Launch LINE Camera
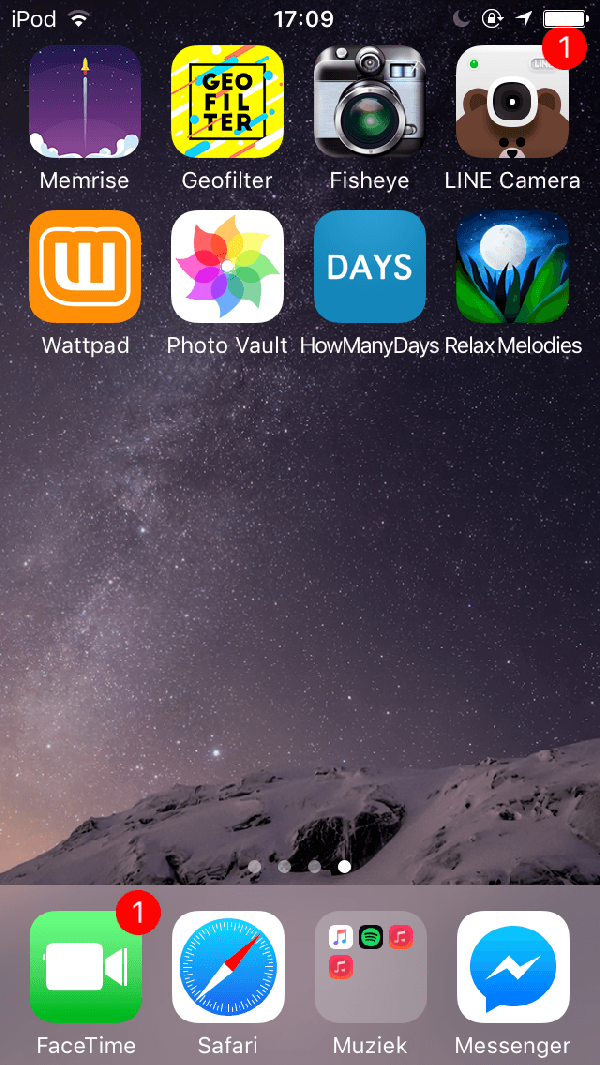The image size is (600, 1065). [512, 101]
